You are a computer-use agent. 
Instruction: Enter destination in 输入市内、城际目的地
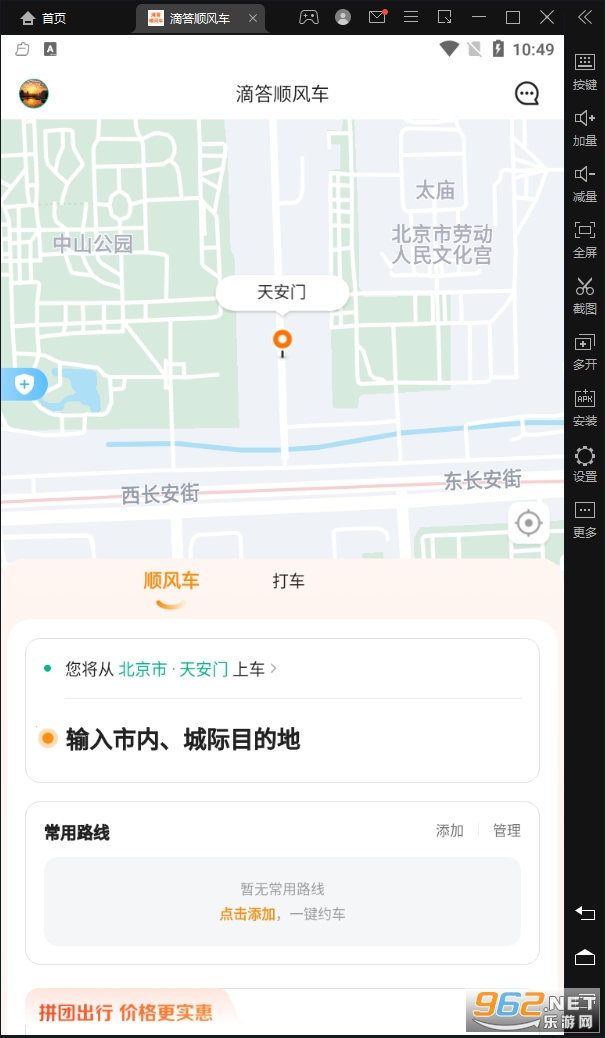pos(183,740)
